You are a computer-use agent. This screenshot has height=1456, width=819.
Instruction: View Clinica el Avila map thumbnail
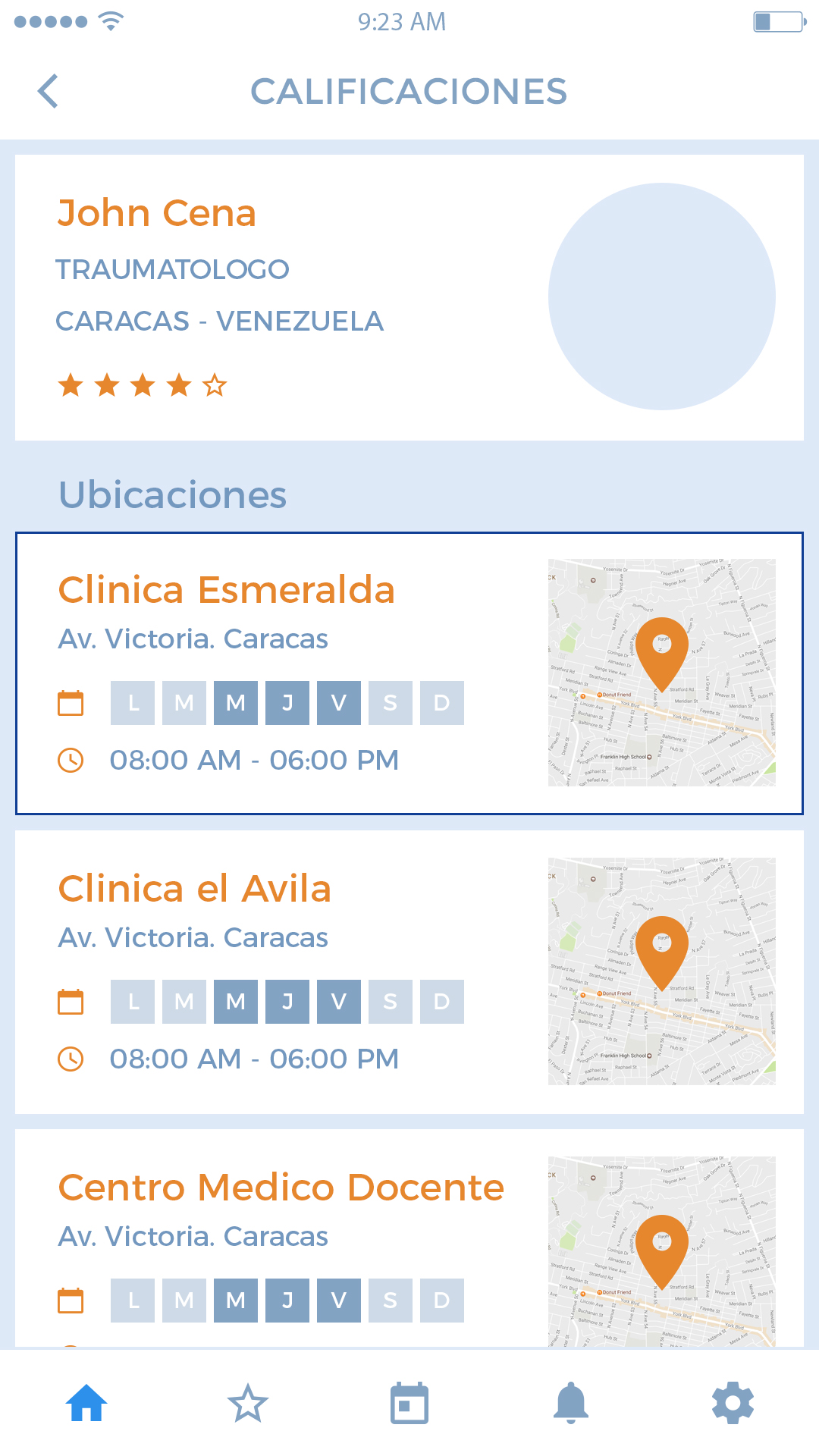662,971
